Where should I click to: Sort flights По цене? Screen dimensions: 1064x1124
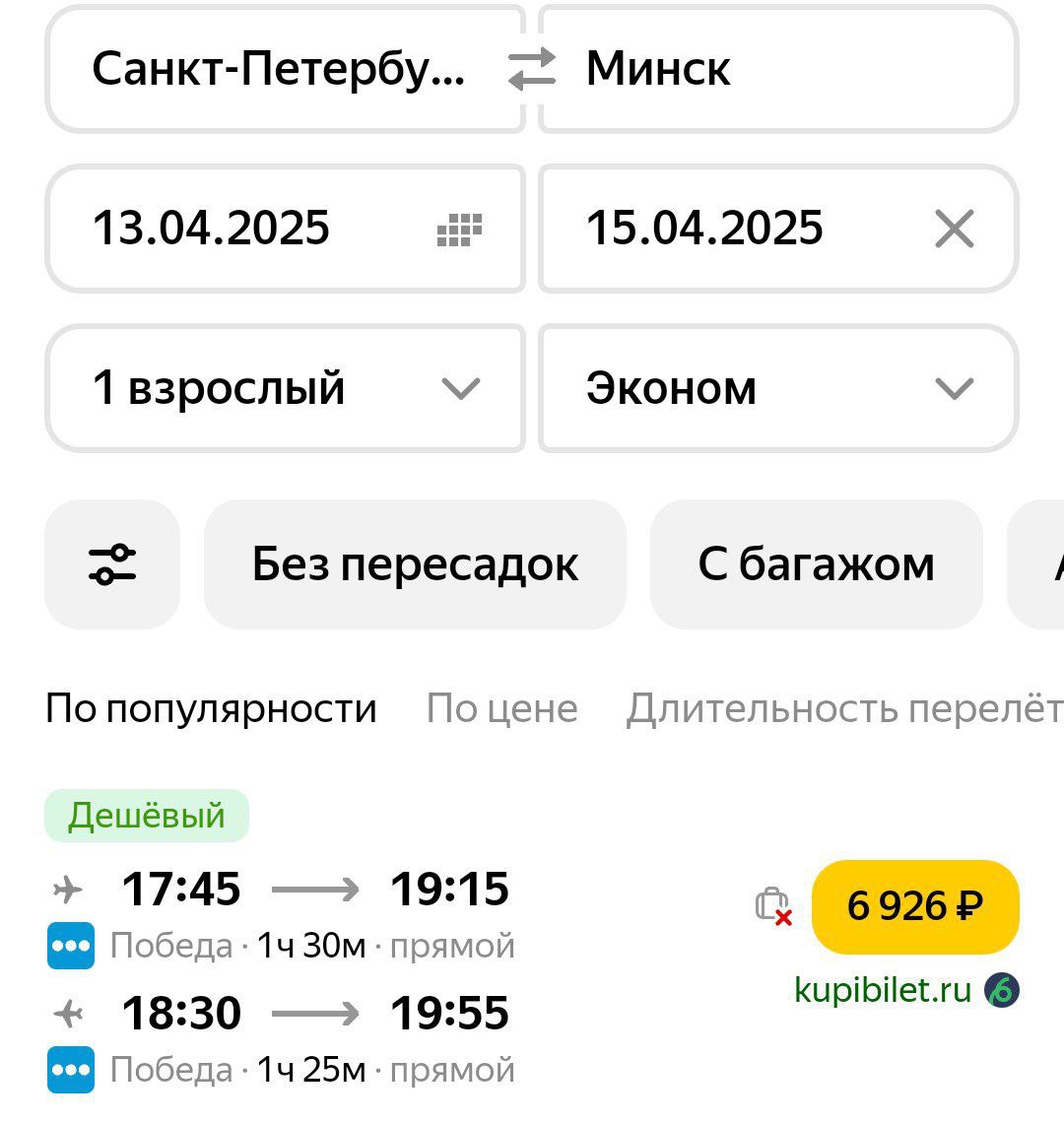(501, 708)
